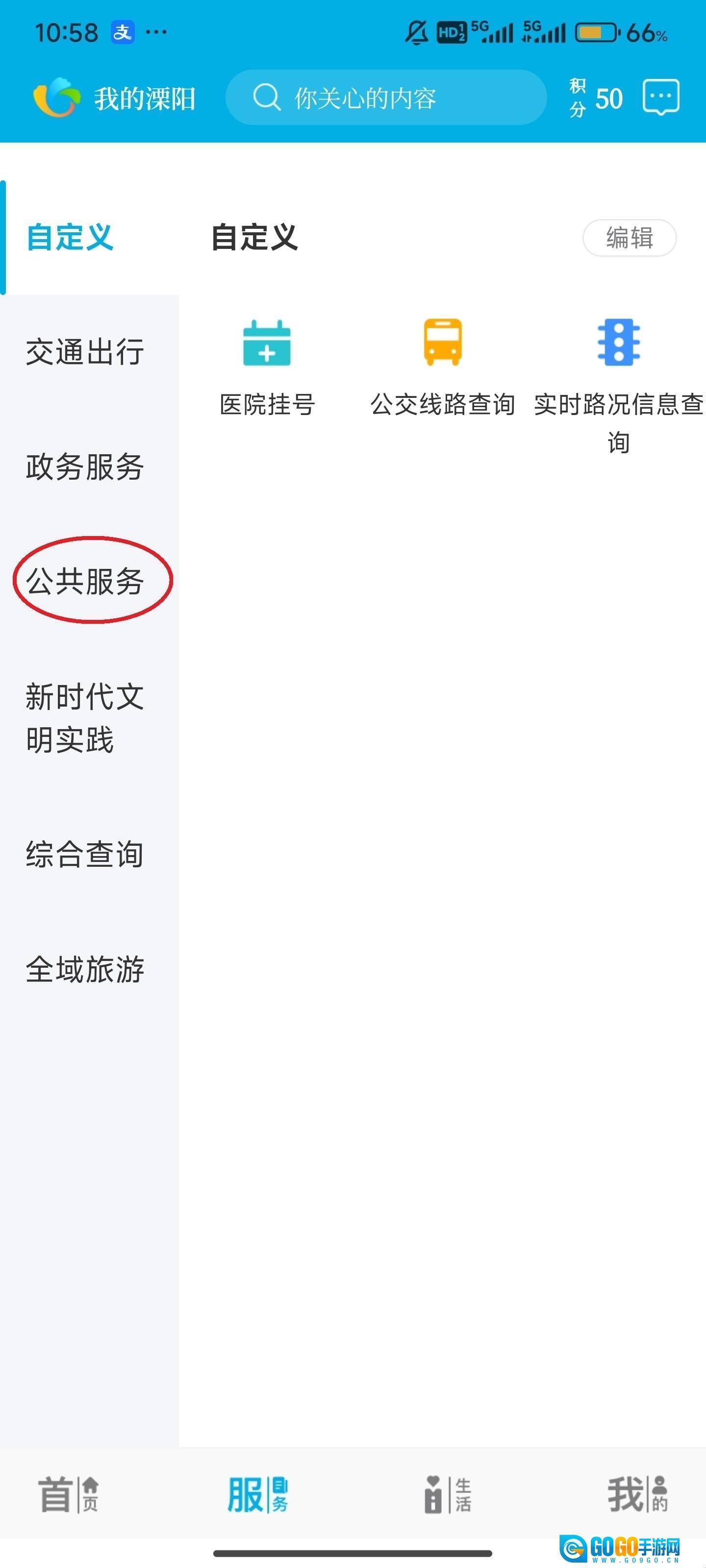Image resolution: width=706 pixels, height=1568 pixels.
Task: Open the 我的 bottom tab
Action: point(636,1494)
